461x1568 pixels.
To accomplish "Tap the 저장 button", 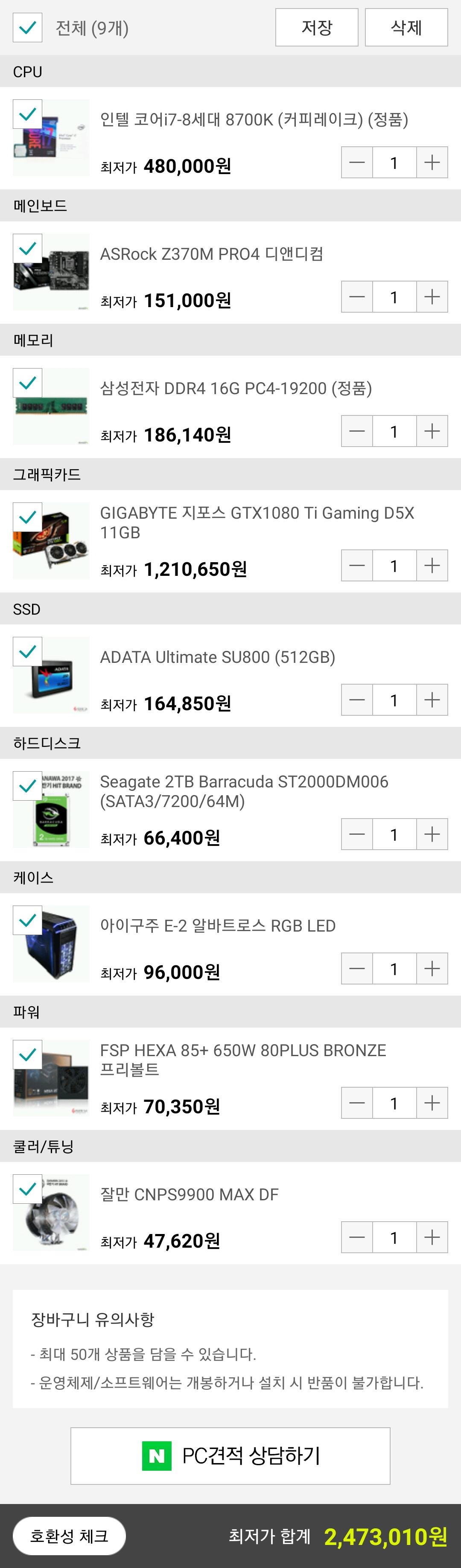I will point(317,27).
